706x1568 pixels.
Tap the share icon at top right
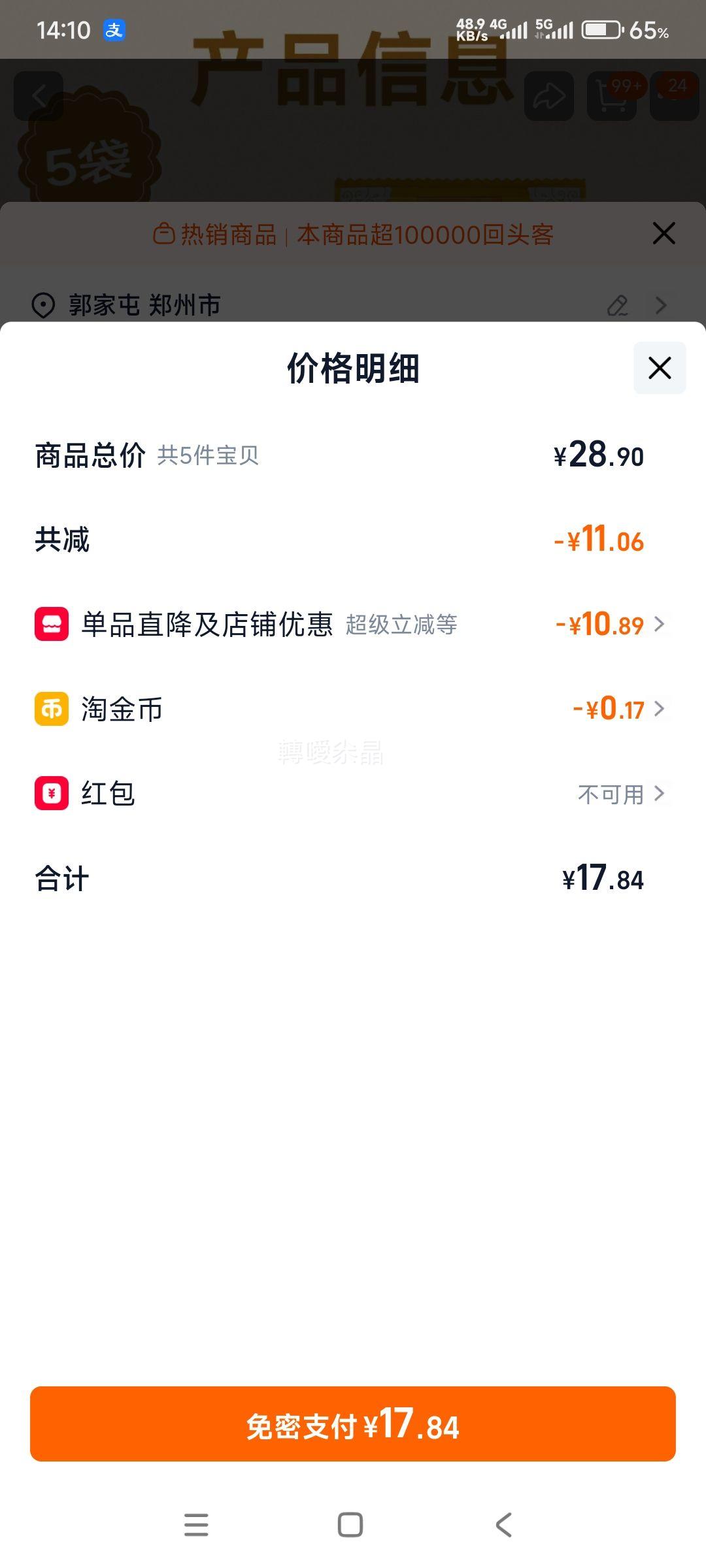tap(549, 97)
